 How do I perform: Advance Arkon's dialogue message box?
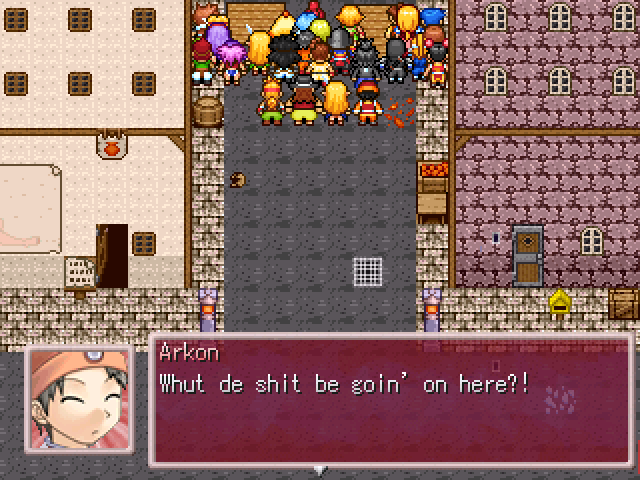point(391,401)
